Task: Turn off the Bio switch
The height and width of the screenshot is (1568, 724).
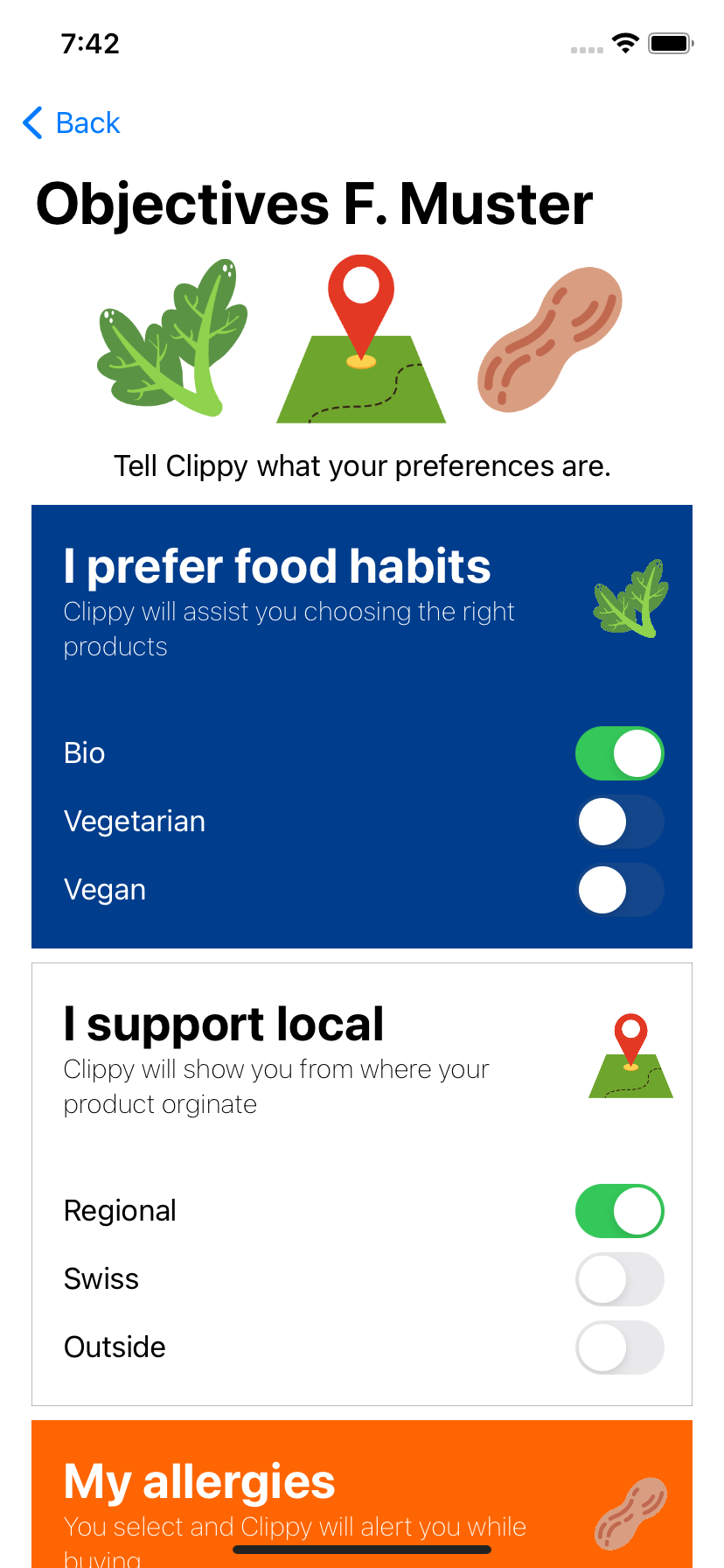Action: coord(620,753)
